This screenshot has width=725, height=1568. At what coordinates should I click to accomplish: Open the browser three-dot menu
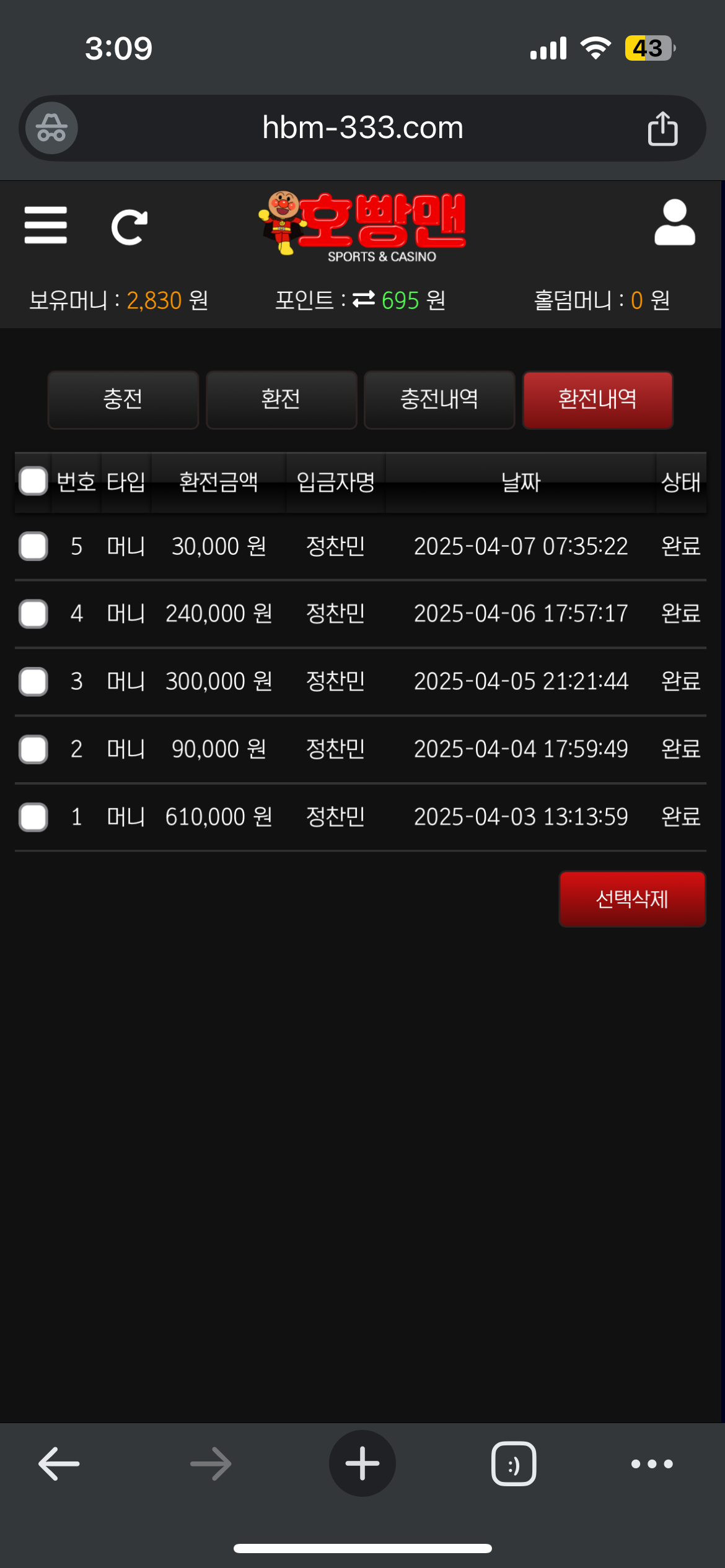(x=652, y=1464)
